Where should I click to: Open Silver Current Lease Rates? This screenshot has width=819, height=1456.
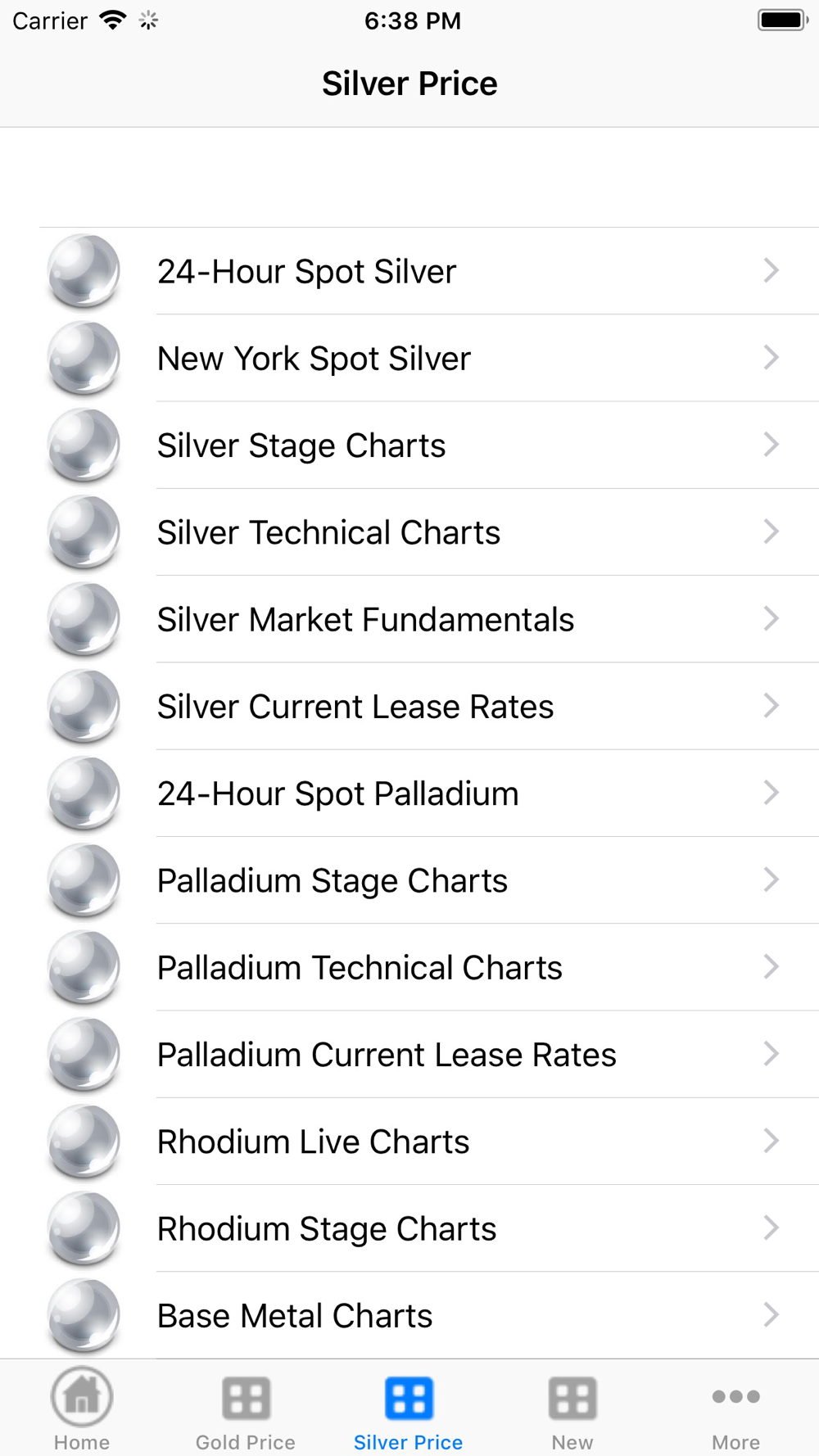point(409,706)
